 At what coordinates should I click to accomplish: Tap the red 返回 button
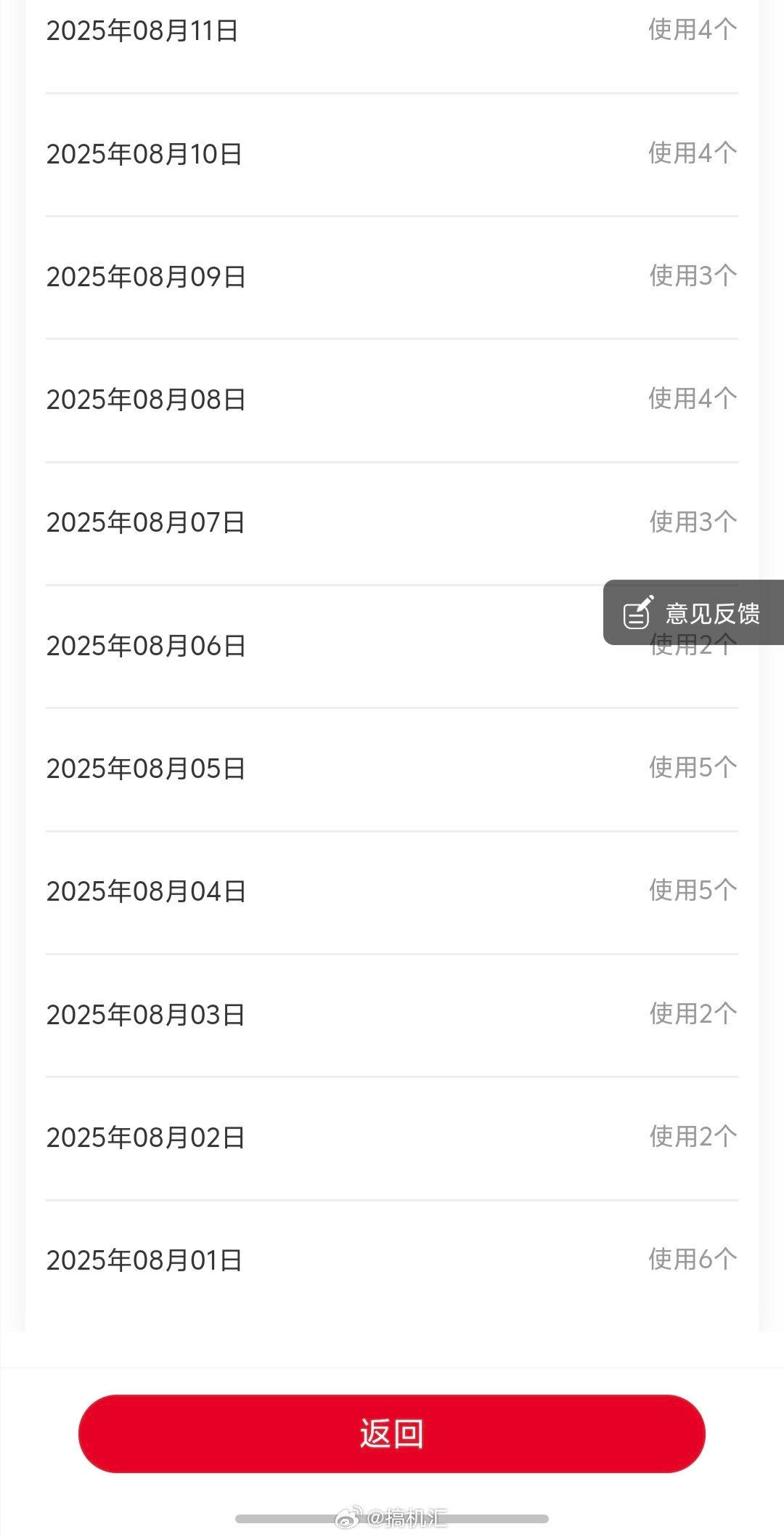point(392,1433)
